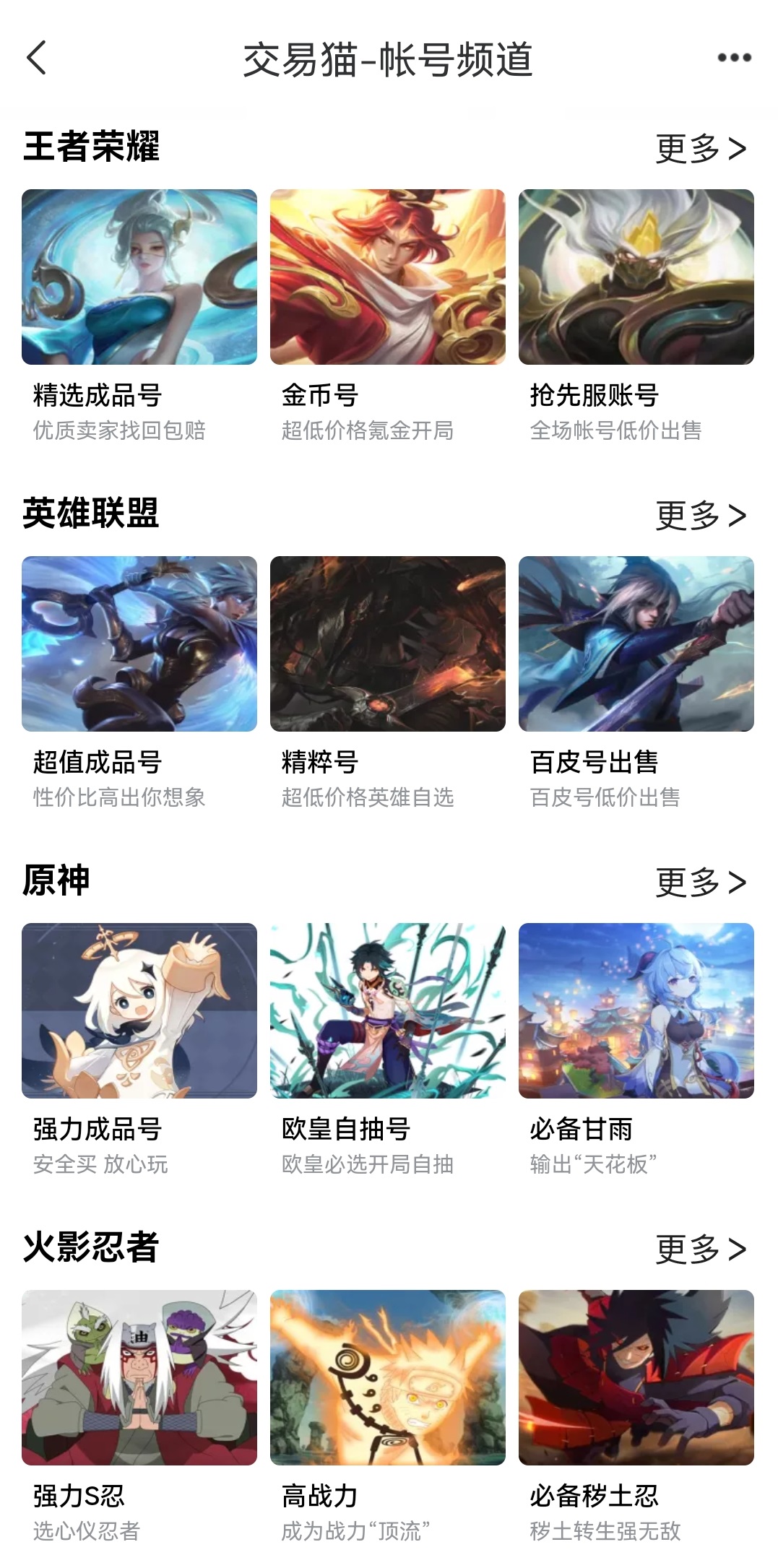Viewport: 778px width, 1568px height.
Task: Go back using the header arrow
Action: pyautogui.click(x=36, y=58)
